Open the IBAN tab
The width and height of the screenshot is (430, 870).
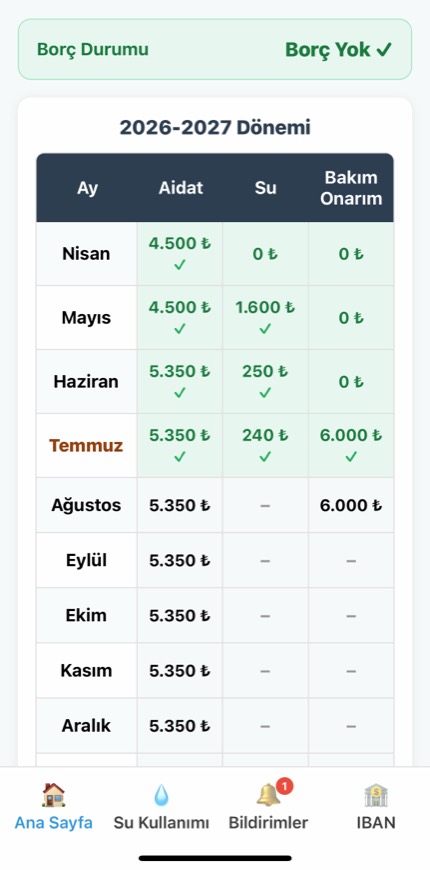376,807
